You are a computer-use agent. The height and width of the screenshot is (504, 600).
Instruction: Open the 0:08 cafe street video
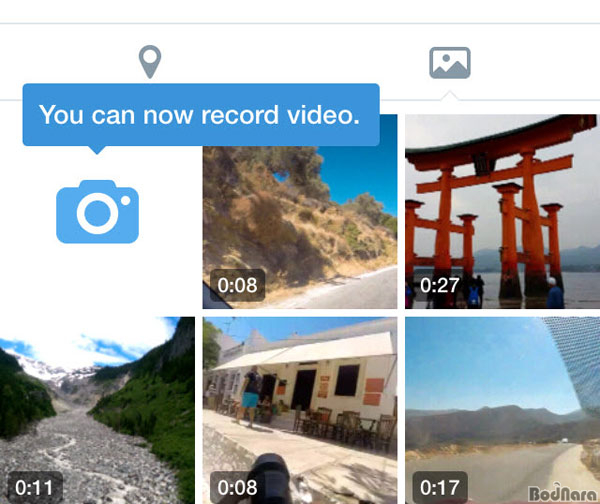tap(300, 410)
